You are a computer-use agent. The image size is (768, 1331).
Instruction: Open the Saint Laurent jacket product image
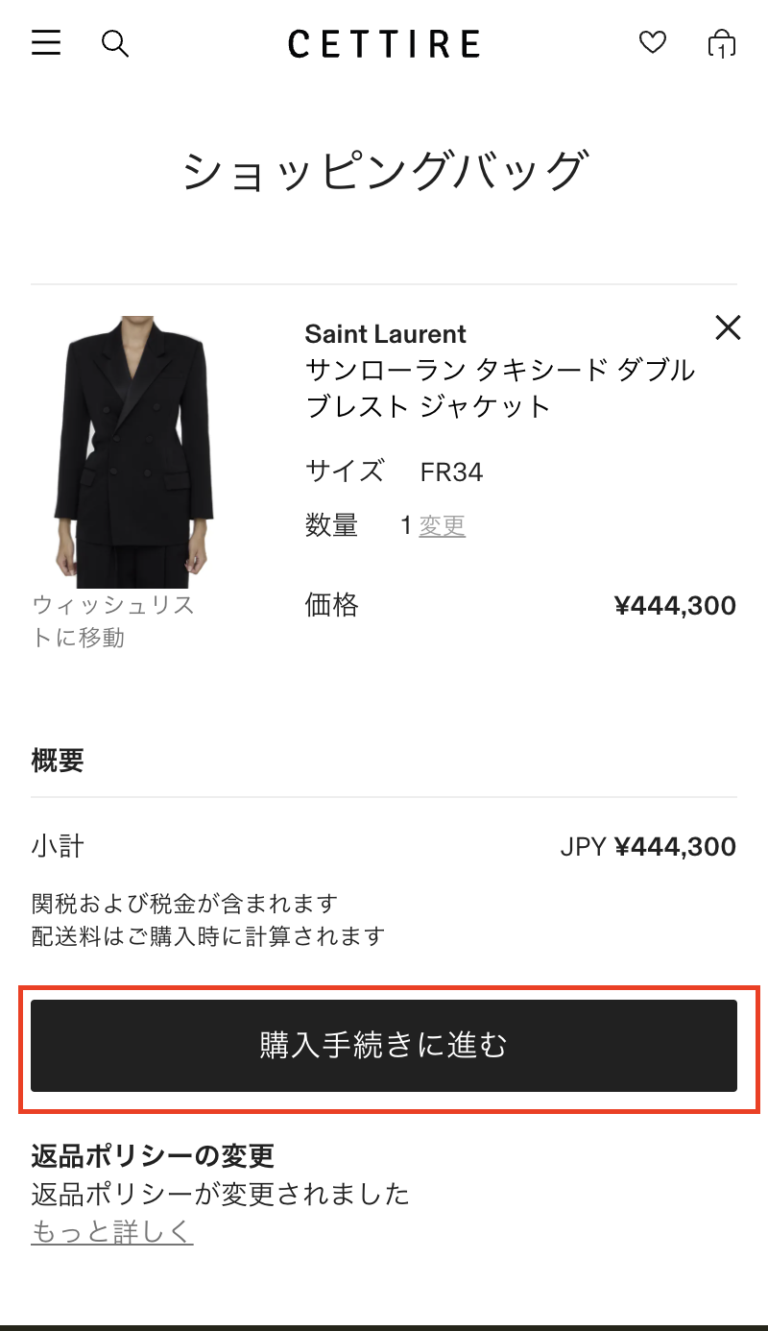tap(133, 452)
